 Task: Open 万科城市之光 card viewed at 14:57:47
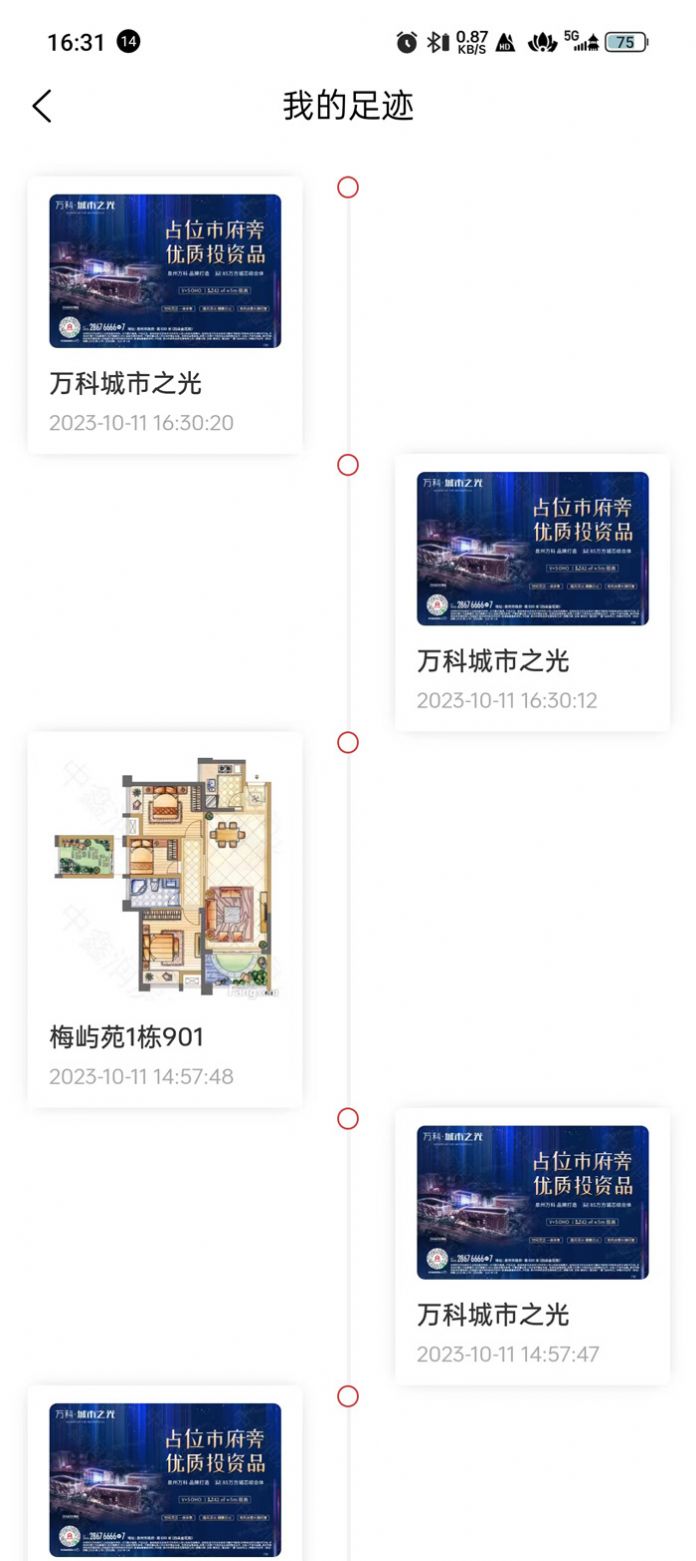click(532, 1245)
